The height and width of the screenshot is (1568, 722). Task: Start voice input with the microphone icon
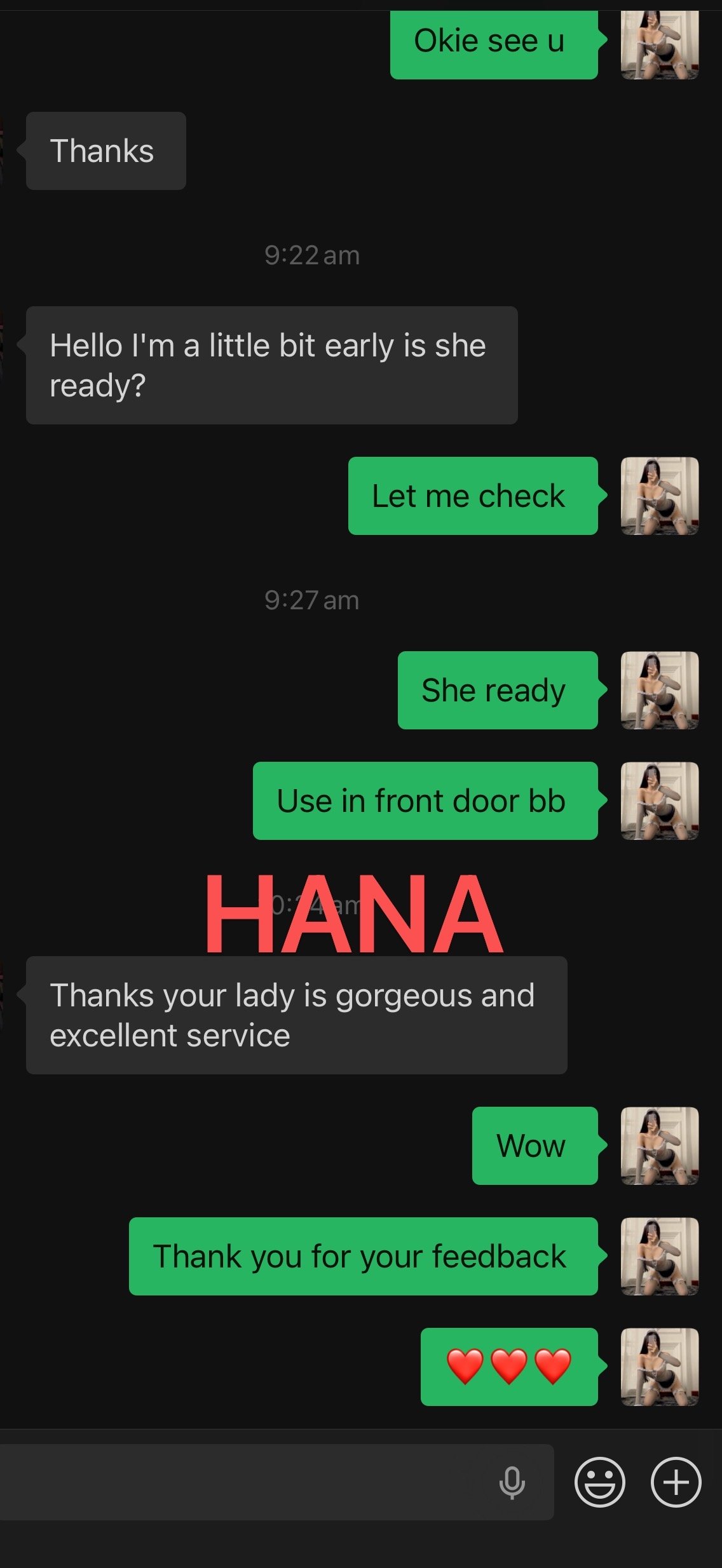[512, 1482]
